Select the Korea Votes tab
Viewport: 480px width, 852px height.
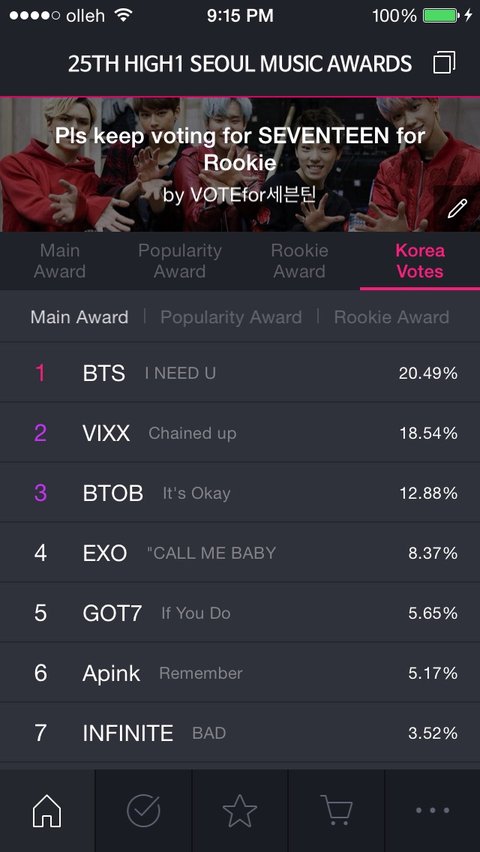click(x=420, y=261)
